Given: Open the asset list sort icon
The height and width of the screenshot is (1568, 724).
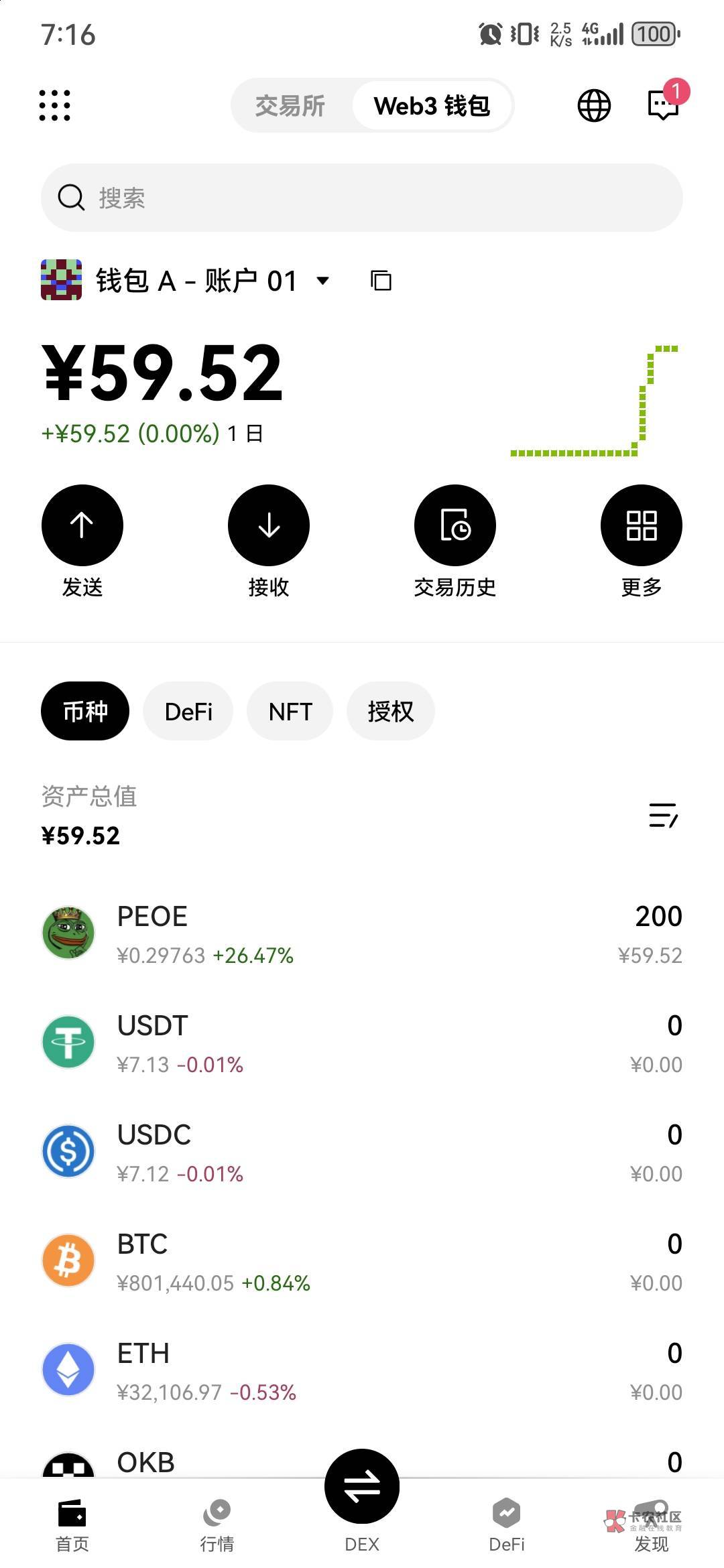Looking at the screenshot, I should [x=663, y=815].
